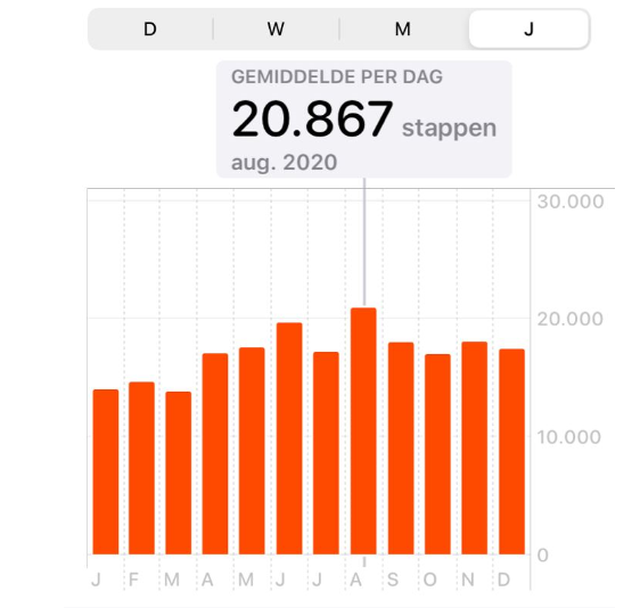
Task: Switch to the W week view
Action: 276,29
